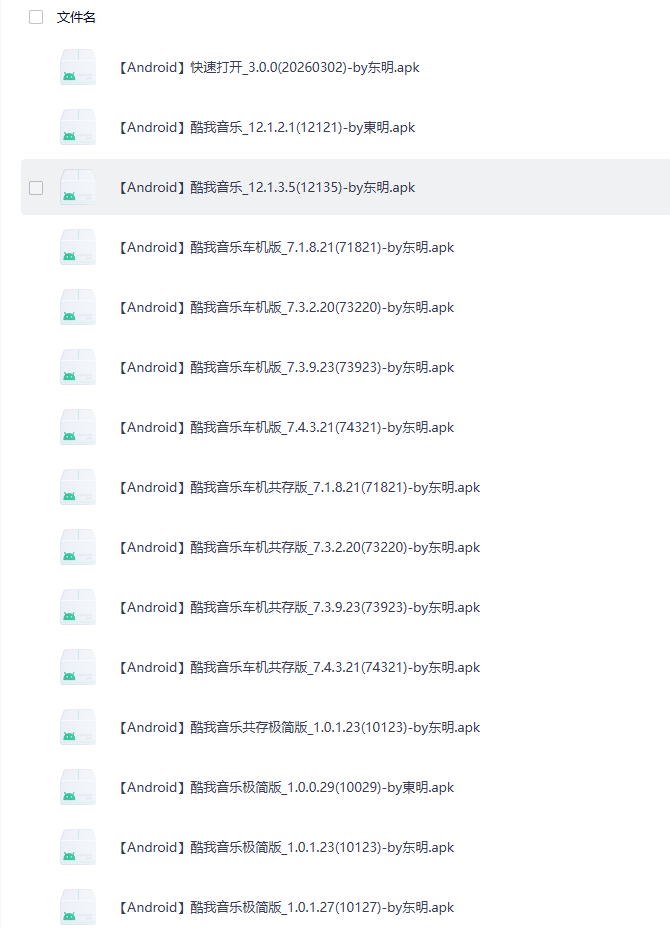Open 酷我音乐极简版_1.0.1.23(10123) file
Image resolution: width=670 pixels, height=929 pixels.
tap(286, 847)
